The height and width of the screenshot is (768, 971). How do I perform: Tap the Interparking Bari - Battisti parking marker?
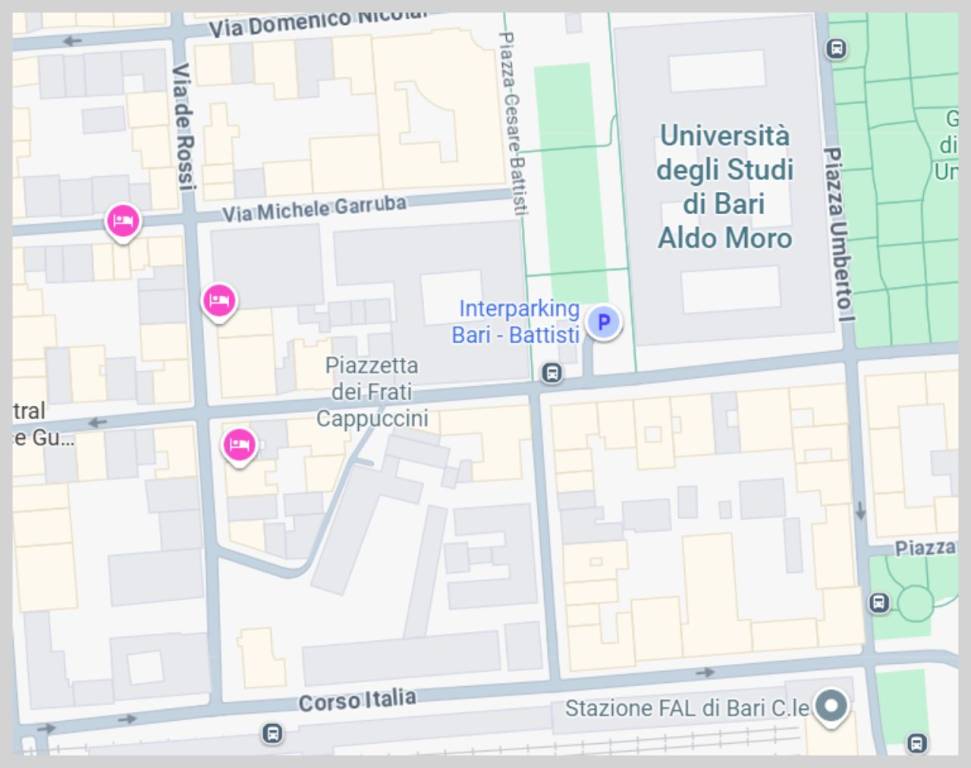(x=603, y=322)
